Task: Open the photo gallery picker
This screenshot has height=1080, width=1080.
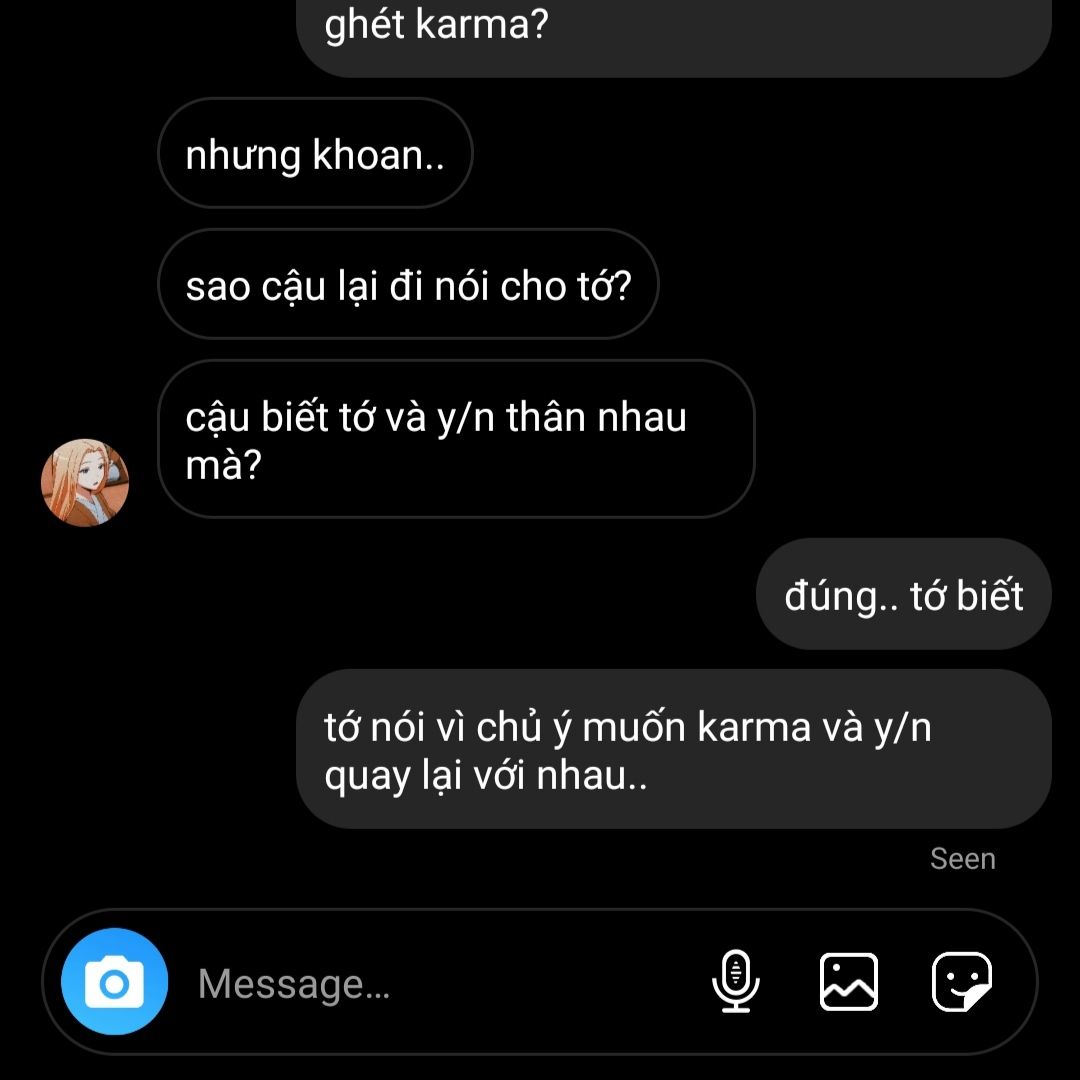Action: tap(849, 982)
